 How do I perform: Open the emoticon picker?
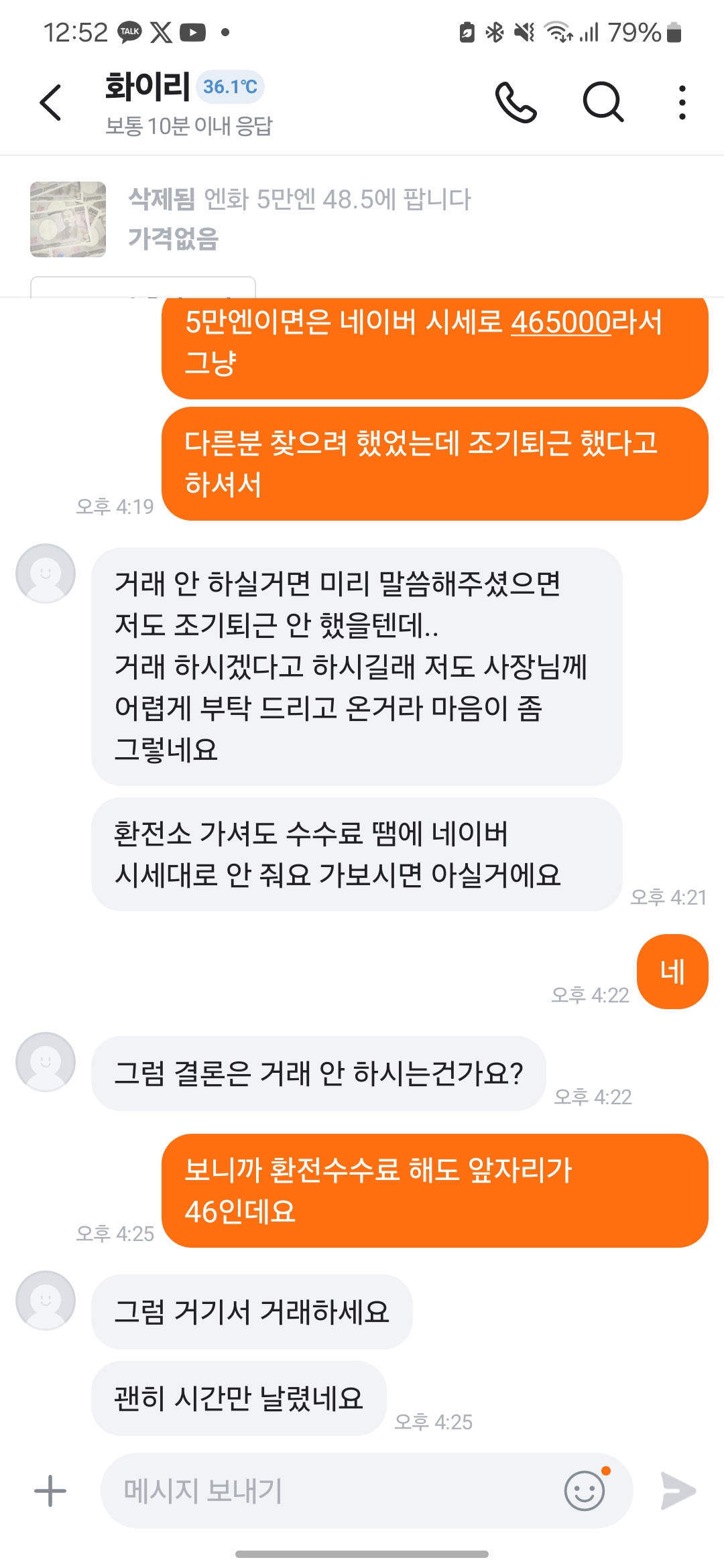(585, 1491)
